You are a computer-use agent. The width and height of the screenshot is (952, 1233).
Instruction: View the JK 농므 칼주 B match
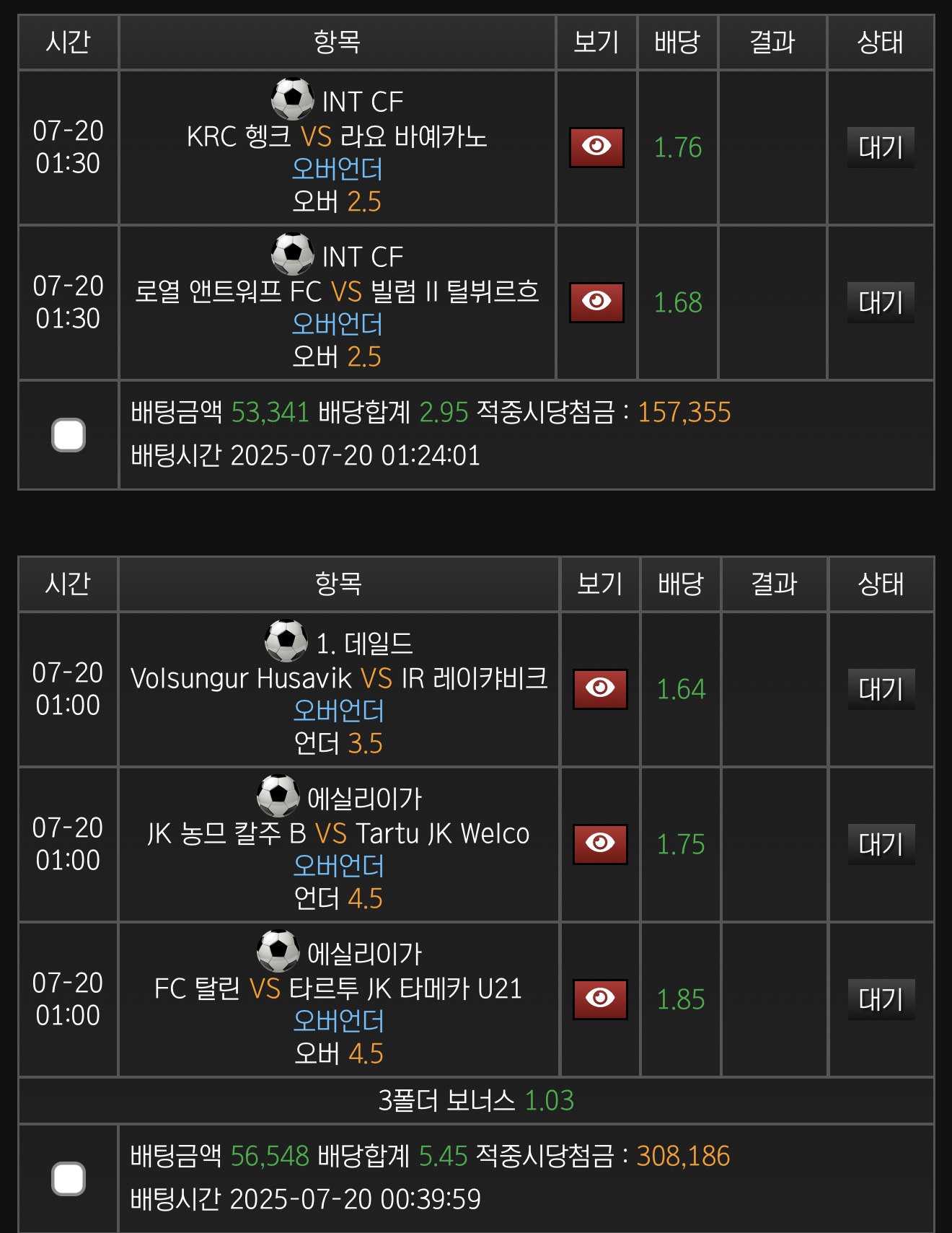coord(600,843)
